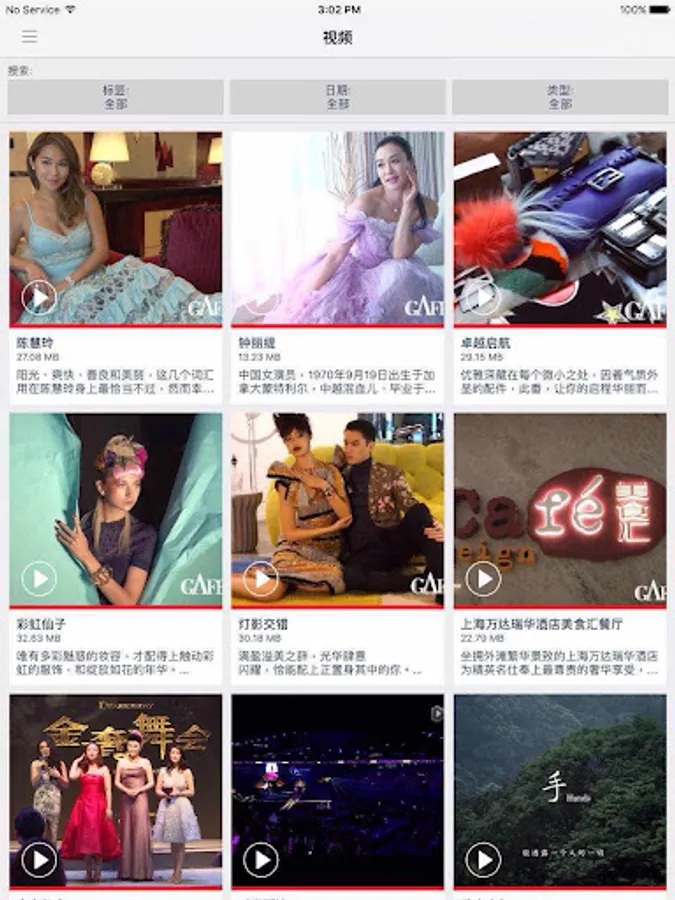Viewport: 675px width, 900px height.
Task: Open the dark concert stage video thumbnail
Action: tap(338, 790)
